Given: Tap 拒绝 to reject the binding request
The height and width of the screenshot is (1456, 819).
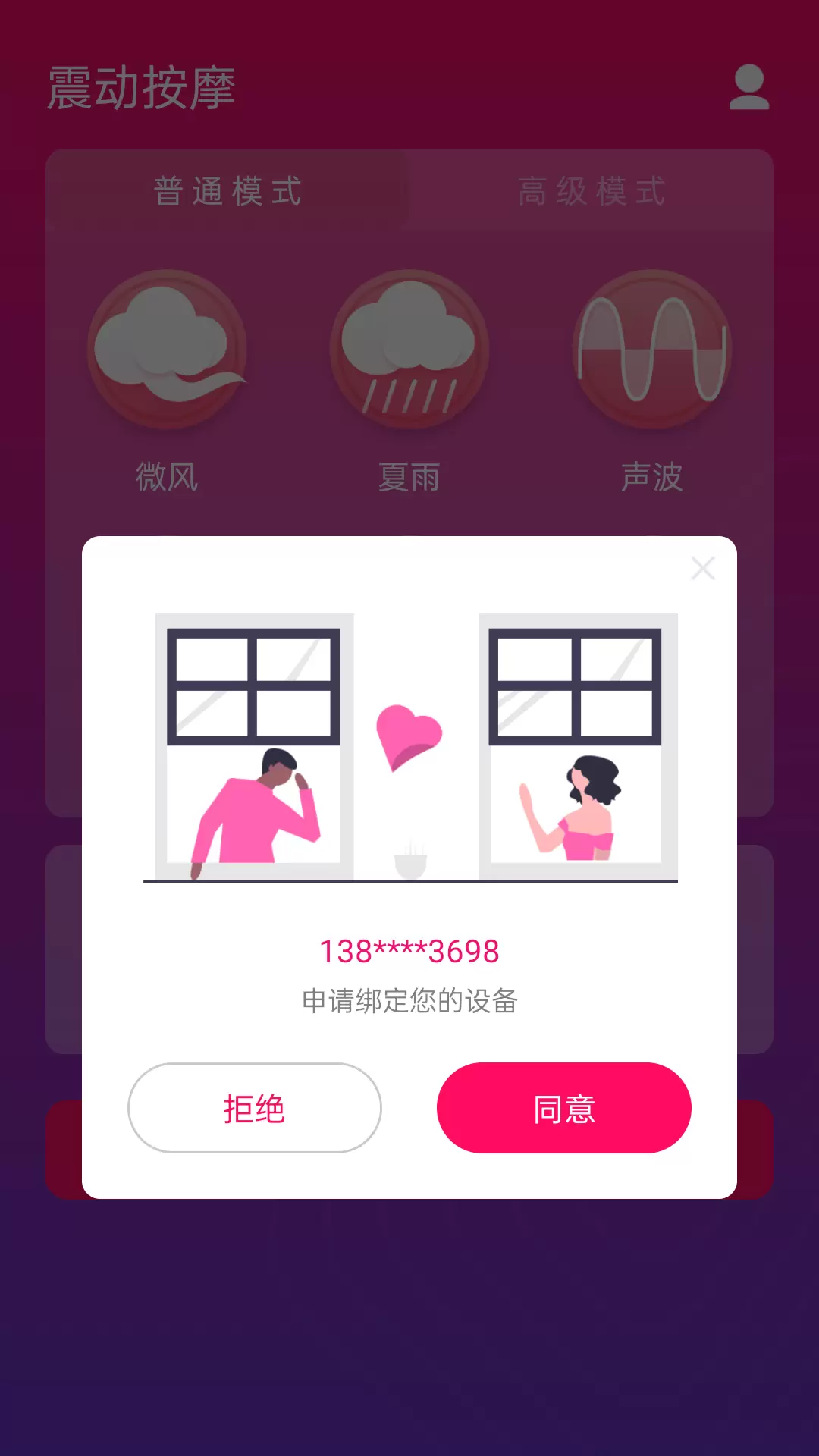Looking at the screenshot, I should click(x=255, y=1108).
